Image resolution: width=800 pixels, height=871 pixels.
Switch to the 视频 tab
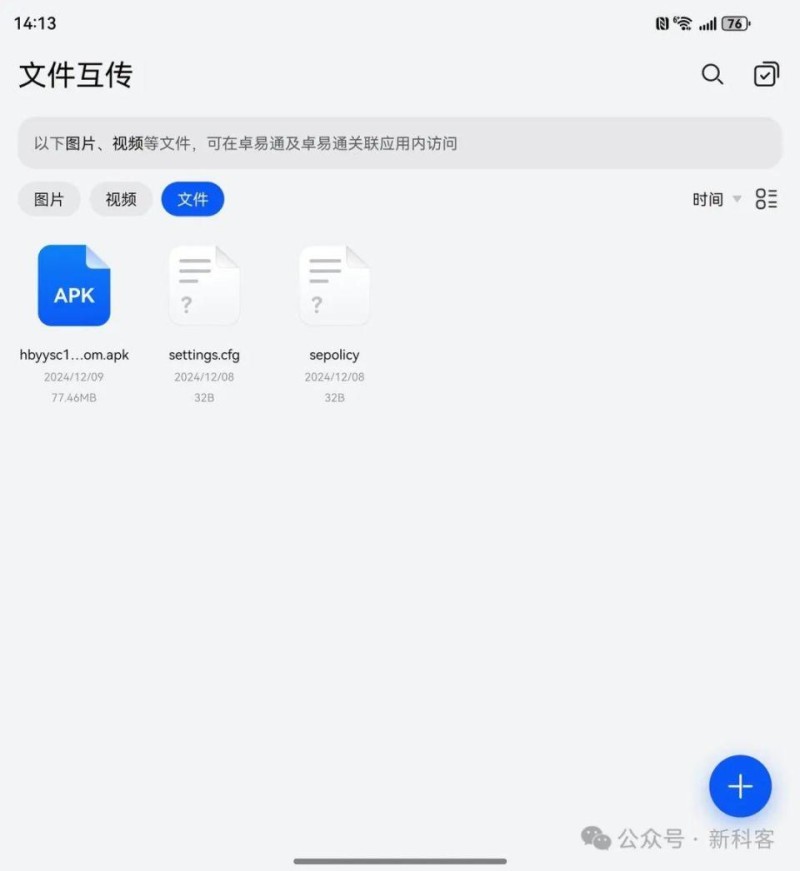tap(121, 199)
